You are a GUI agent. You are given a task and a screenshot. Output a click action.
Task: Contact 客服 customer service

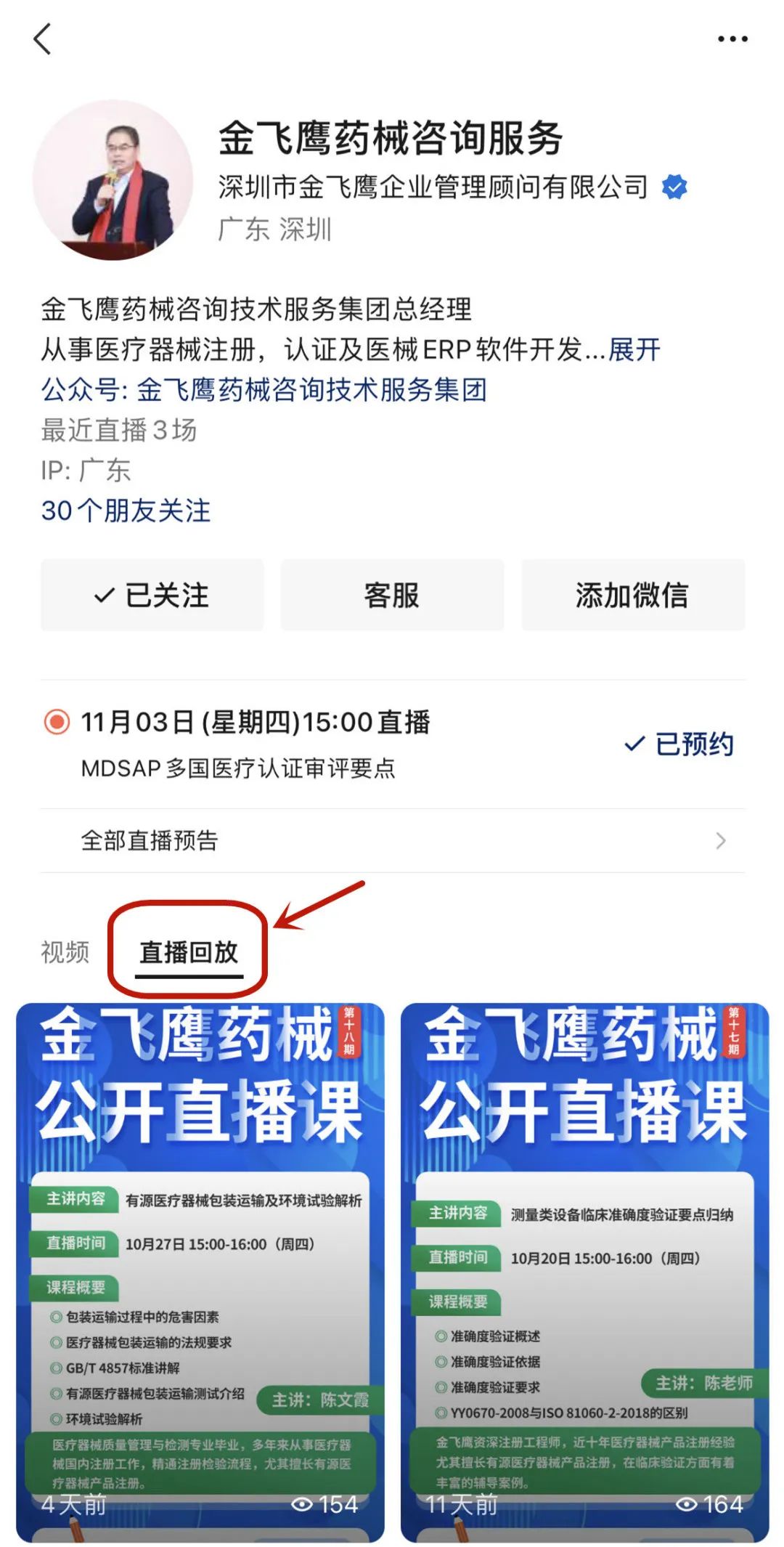[x=392, y=596]
